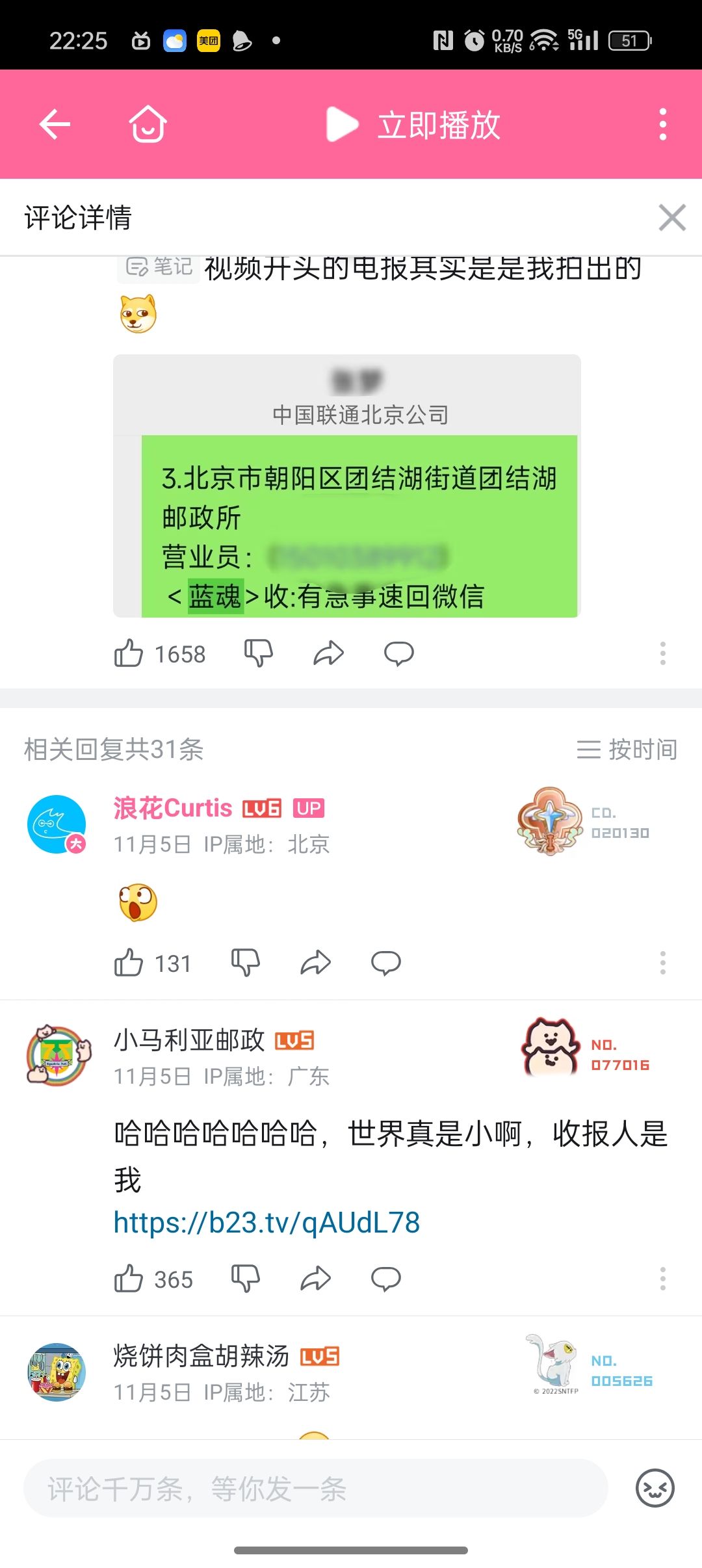Image resolution: width=702 pixels, height=1568 pixels.
Task: Reply to 浪花Curtis's comment
Action: 385,963
